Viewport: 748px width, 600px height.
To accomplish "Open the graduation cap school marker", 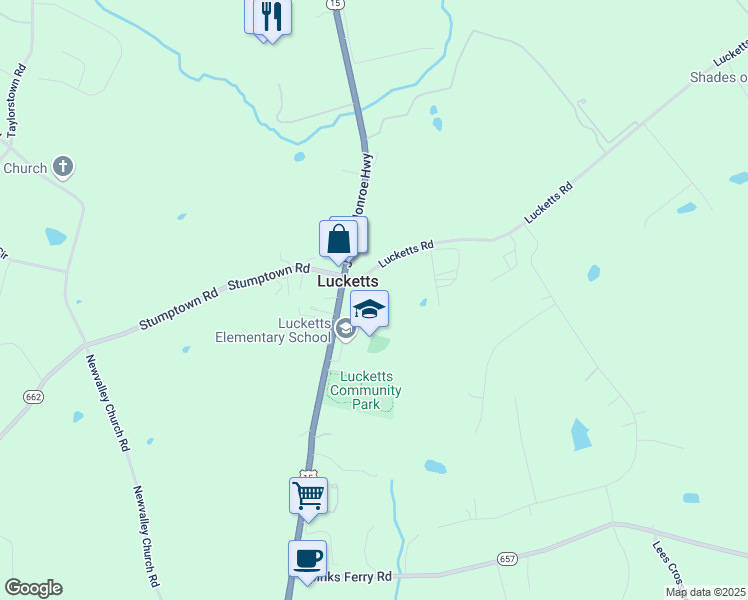I will pos(369,310).
